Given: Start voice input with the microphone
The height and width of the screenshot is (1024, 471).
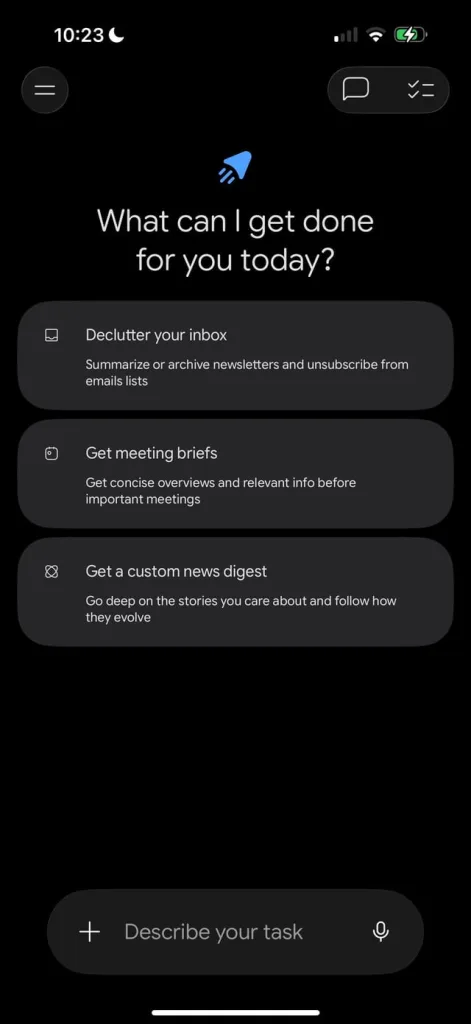Looking at the screenshot, I should [x=381, y=931].
